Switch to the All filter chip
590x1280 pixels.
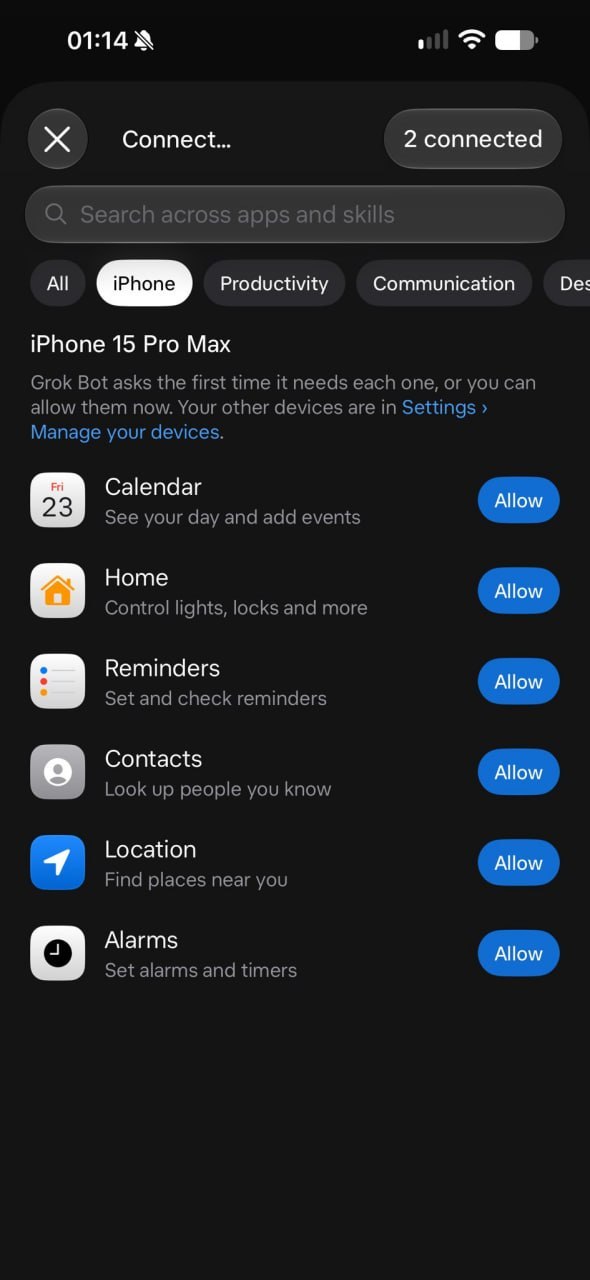pyautogui.click(x=58, y=283)
